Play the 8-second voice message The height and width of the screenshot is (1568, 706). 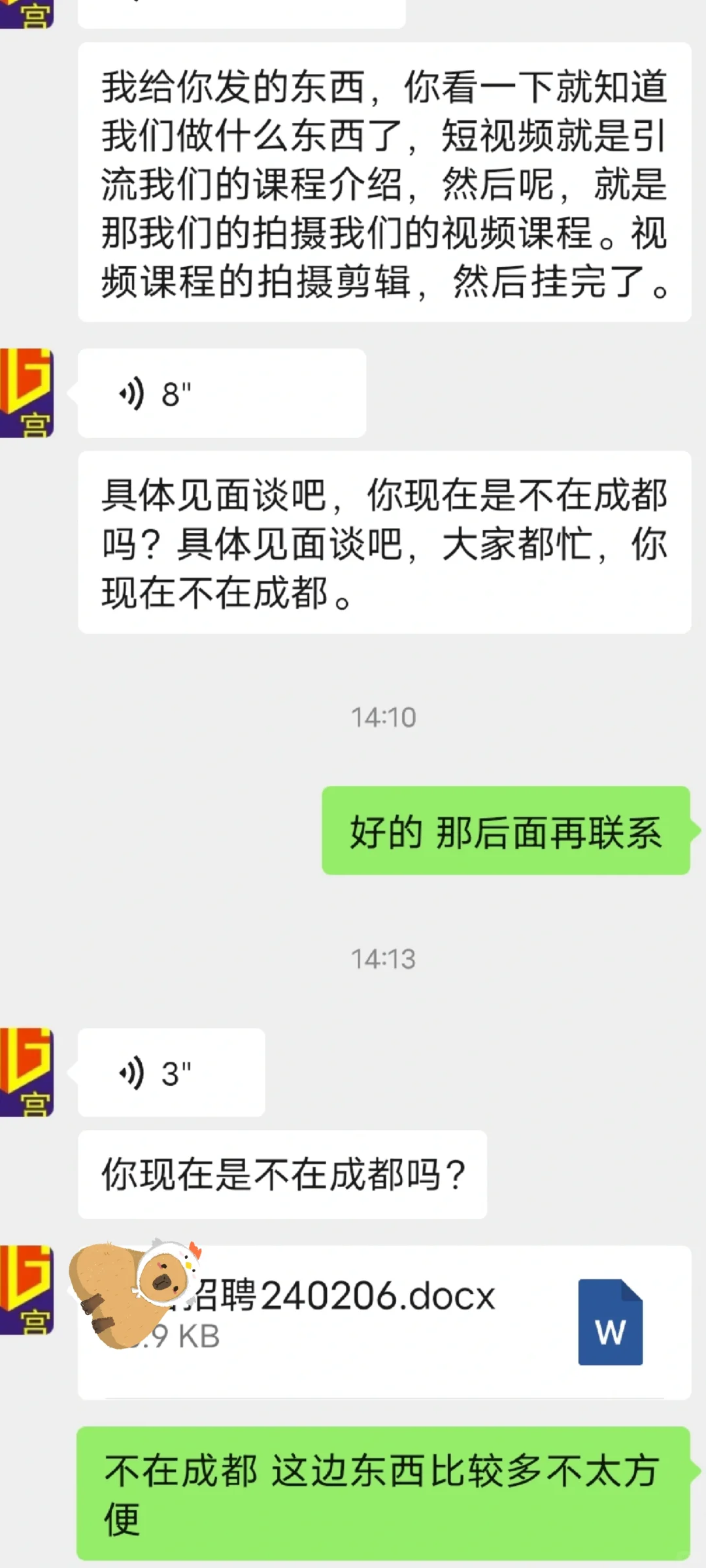[222, 393]
